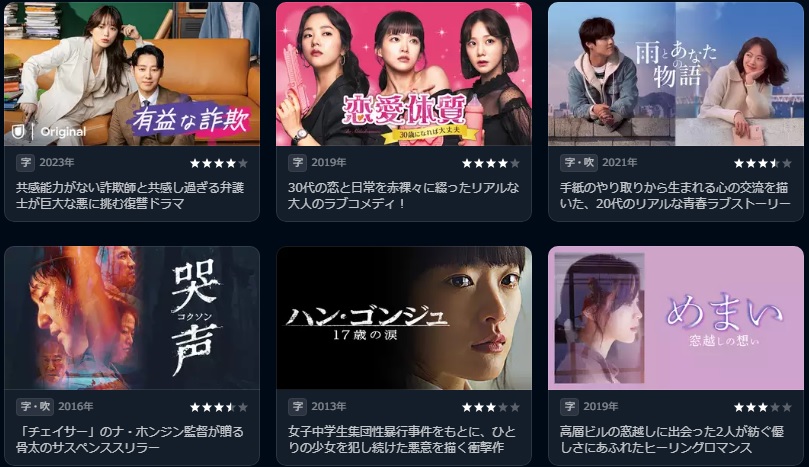Tap the めまい 窓越しの想い card
The image size is (809, 467).
pos(676,318)
